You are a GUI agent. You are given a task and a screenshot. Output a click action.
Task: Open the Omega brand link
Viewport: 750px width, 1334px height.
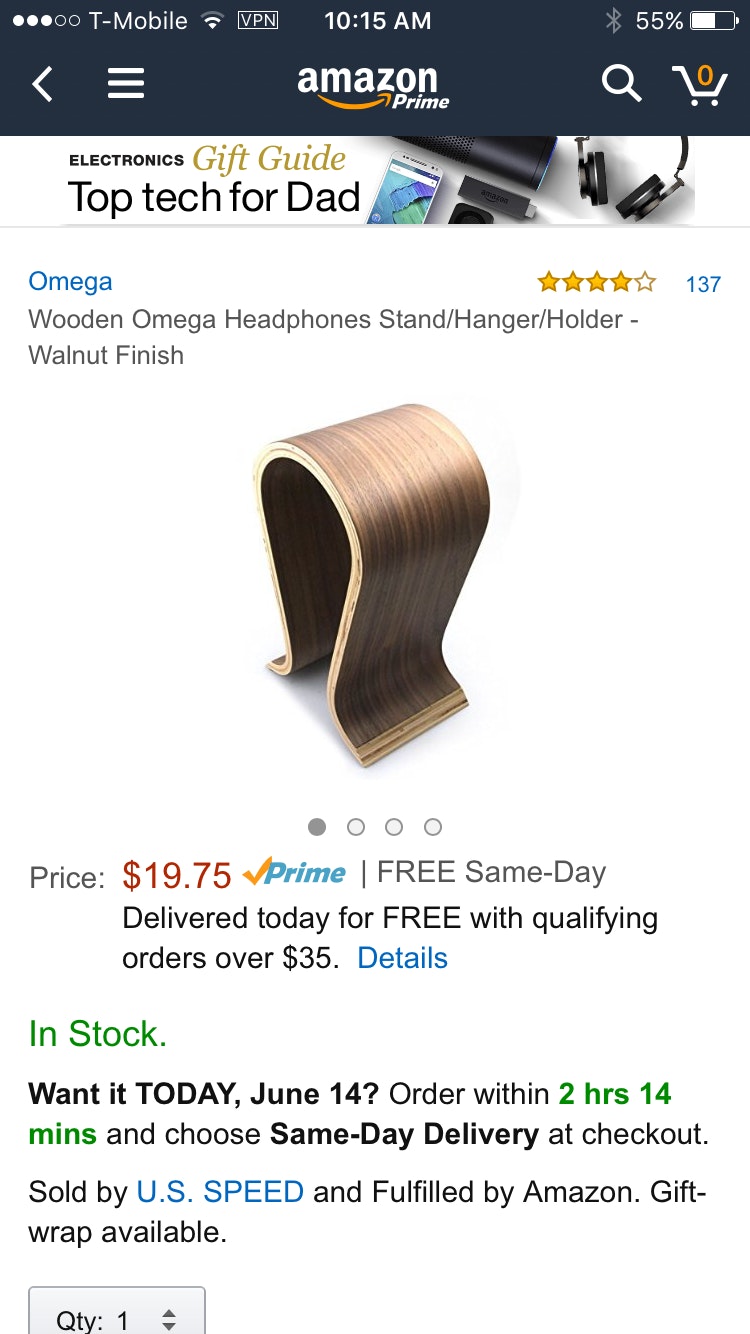click(x=70, y=281)
